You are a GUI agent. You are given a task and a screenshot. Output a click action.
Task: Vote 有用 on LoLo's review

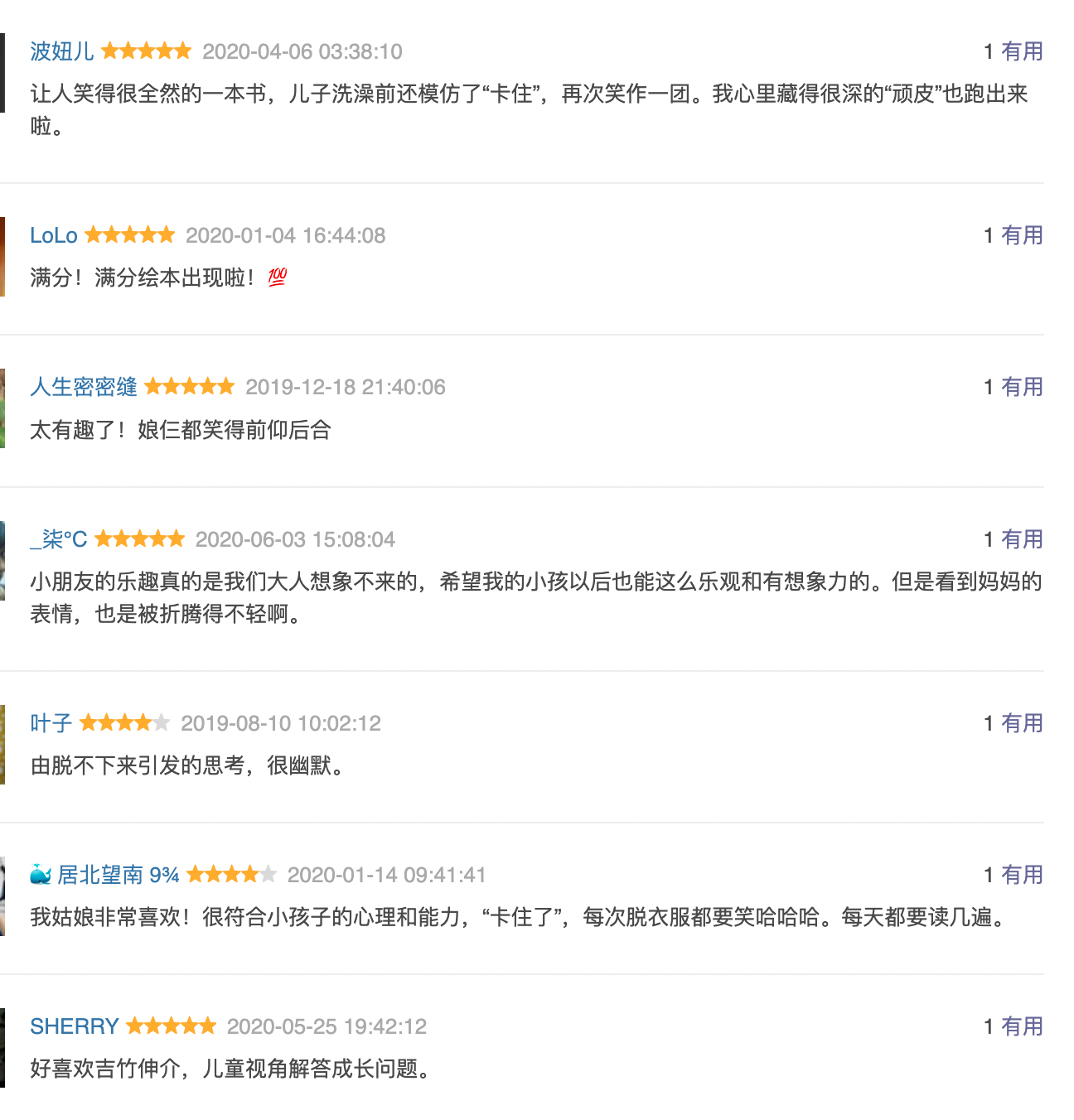pos(1021,235)
